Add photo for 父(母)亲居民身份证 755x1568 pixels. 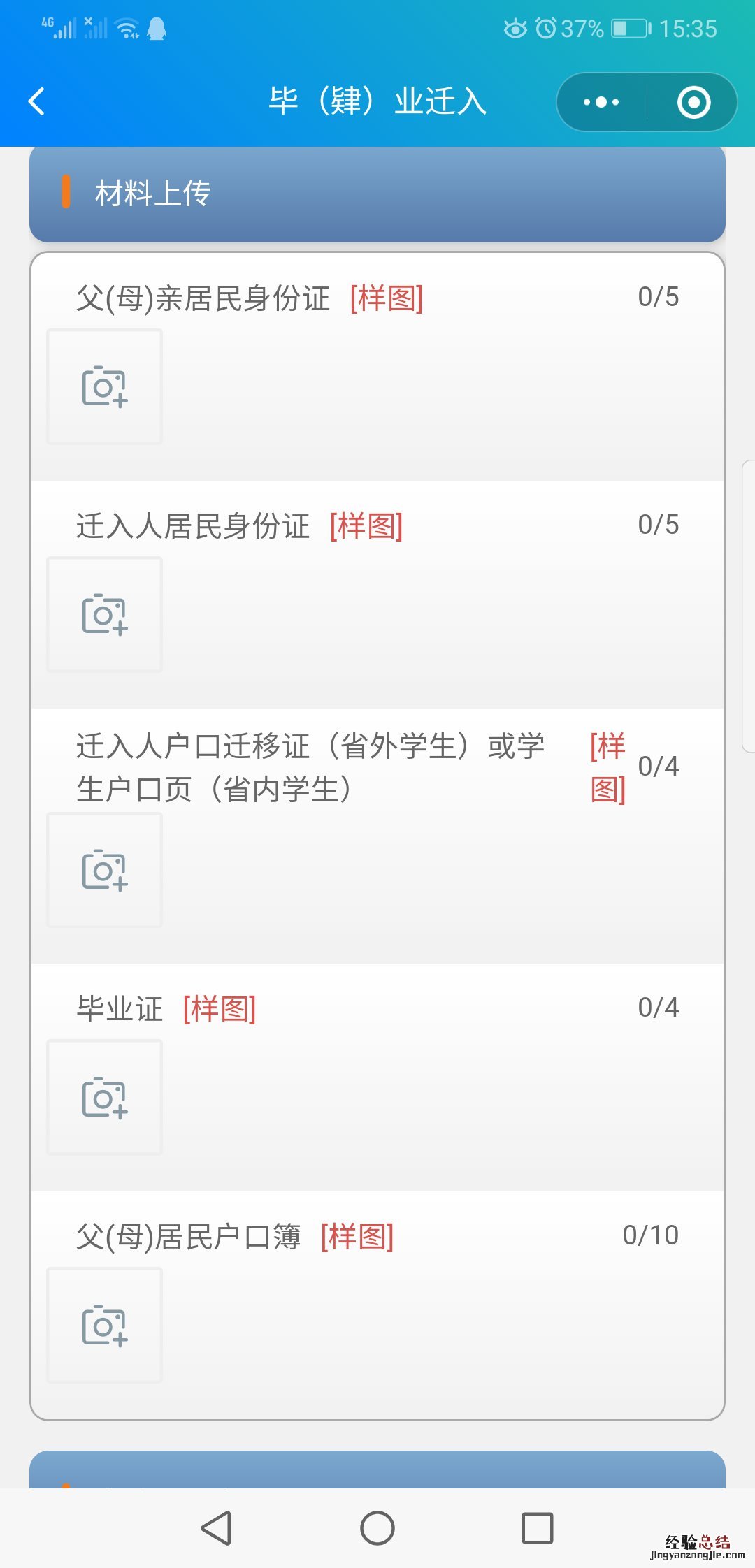pyautogui.click(x=104, y=386)
